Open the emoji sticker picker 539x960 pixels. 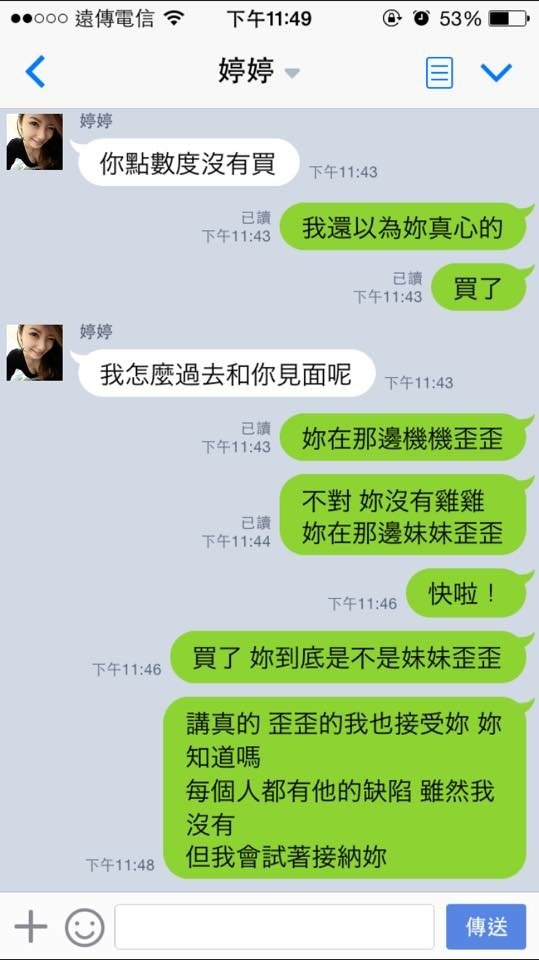(x=85, y=927)
